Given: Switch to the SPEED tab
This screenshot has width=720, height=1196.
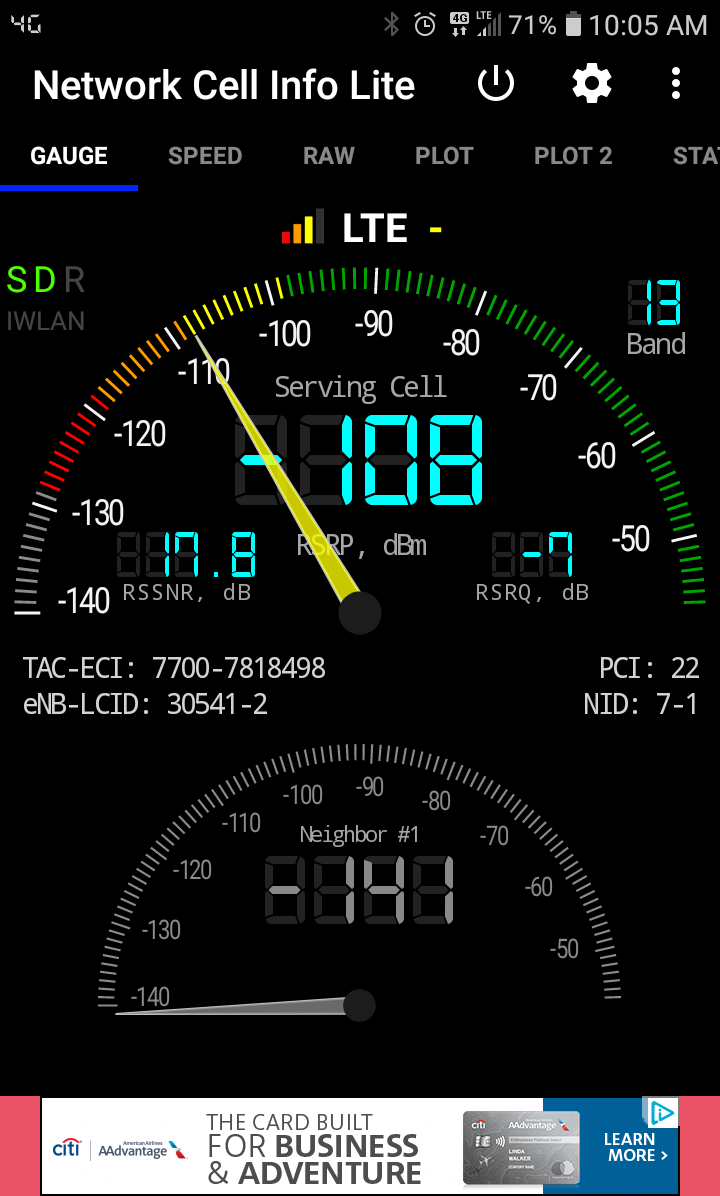Looking at the screenshot, I should coord(205,156).
